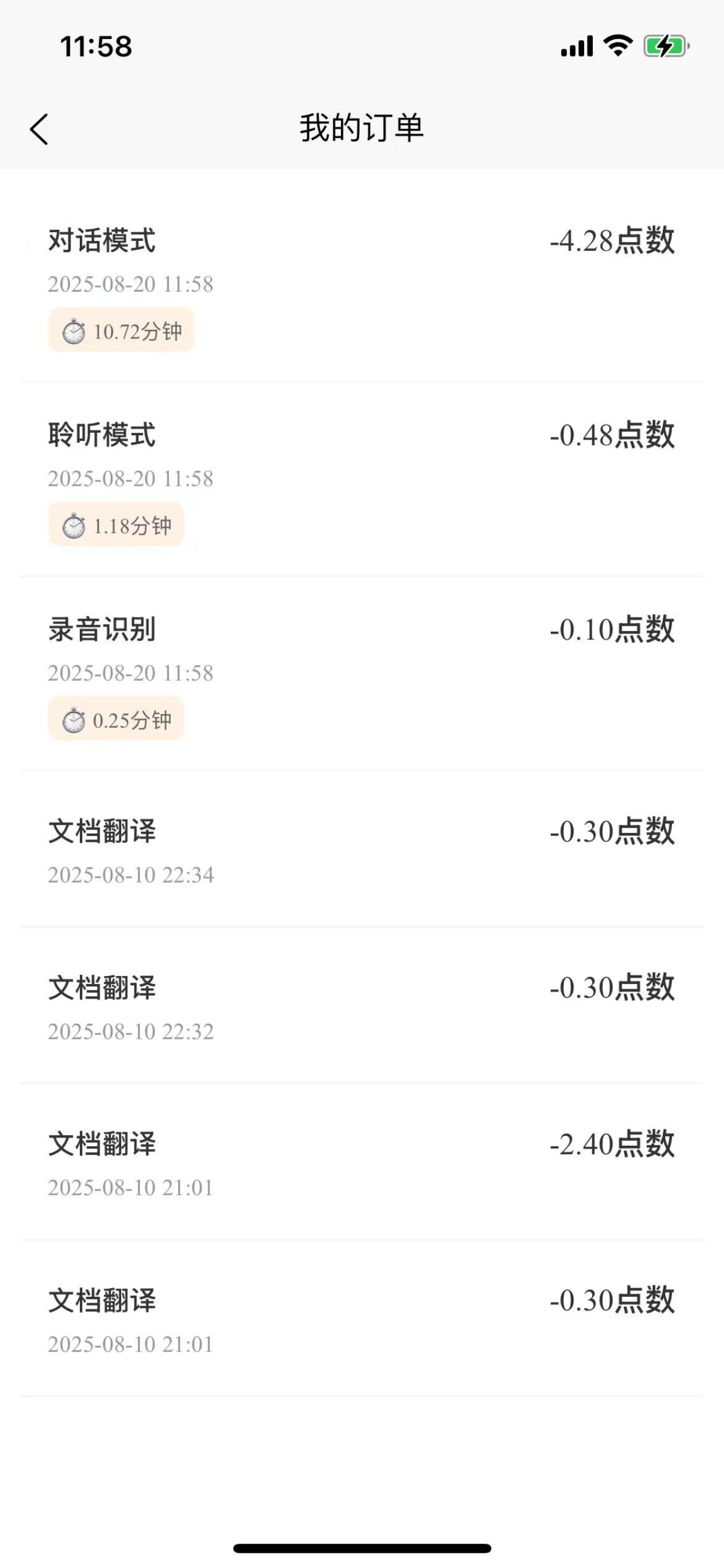This screenshot has width=724, height=1568.
Task: Tap the clock showing 11:58 in status bar
Action: [x=94, y=47]
